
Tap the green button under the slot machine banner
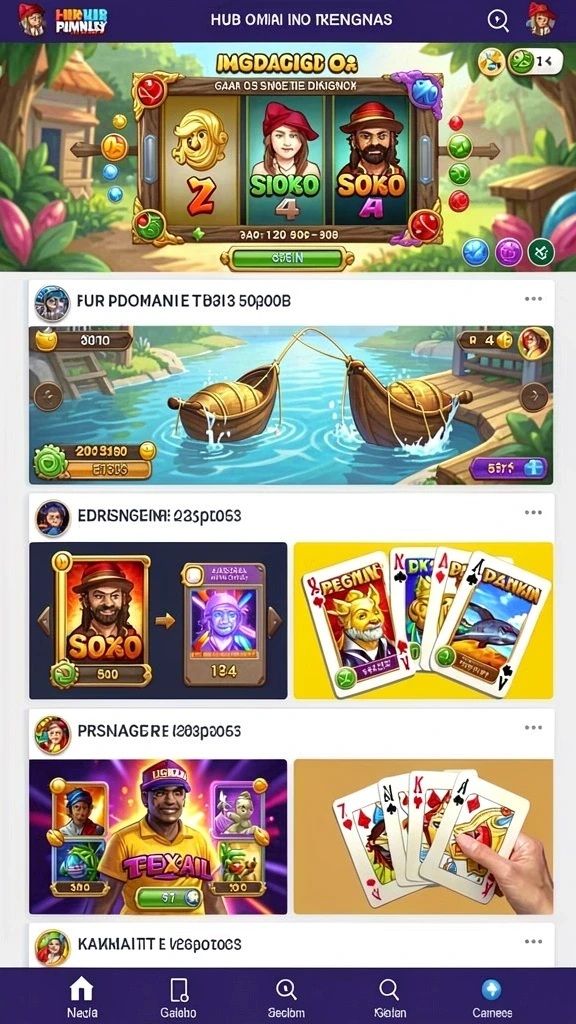click(286, 258)
